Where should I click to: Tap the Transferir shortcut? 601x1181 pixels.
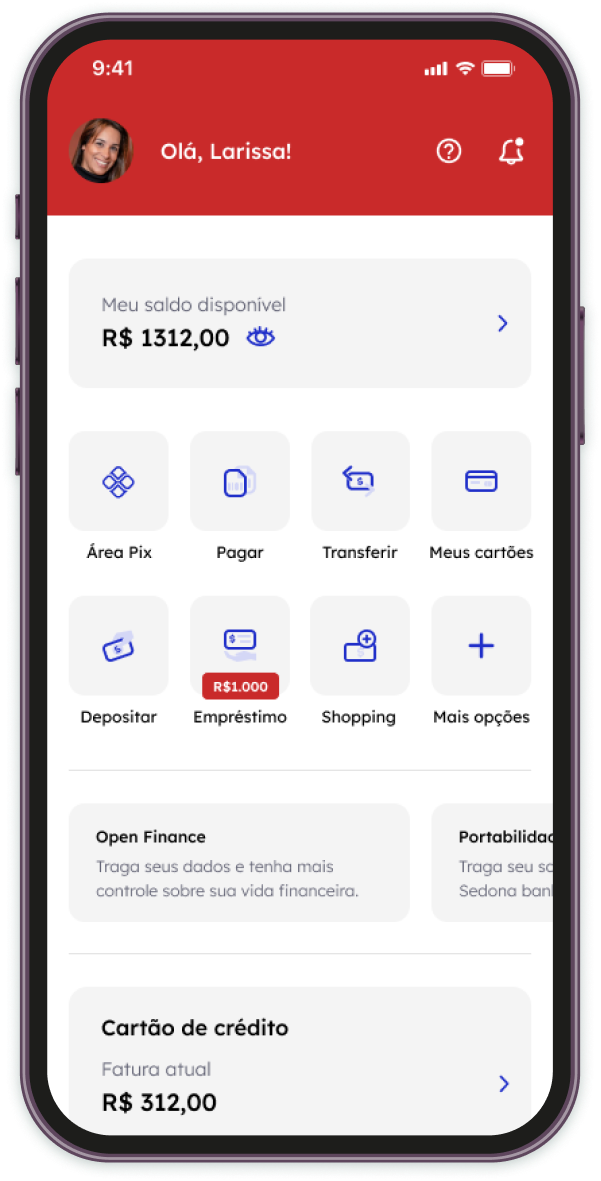pos(360,482)
